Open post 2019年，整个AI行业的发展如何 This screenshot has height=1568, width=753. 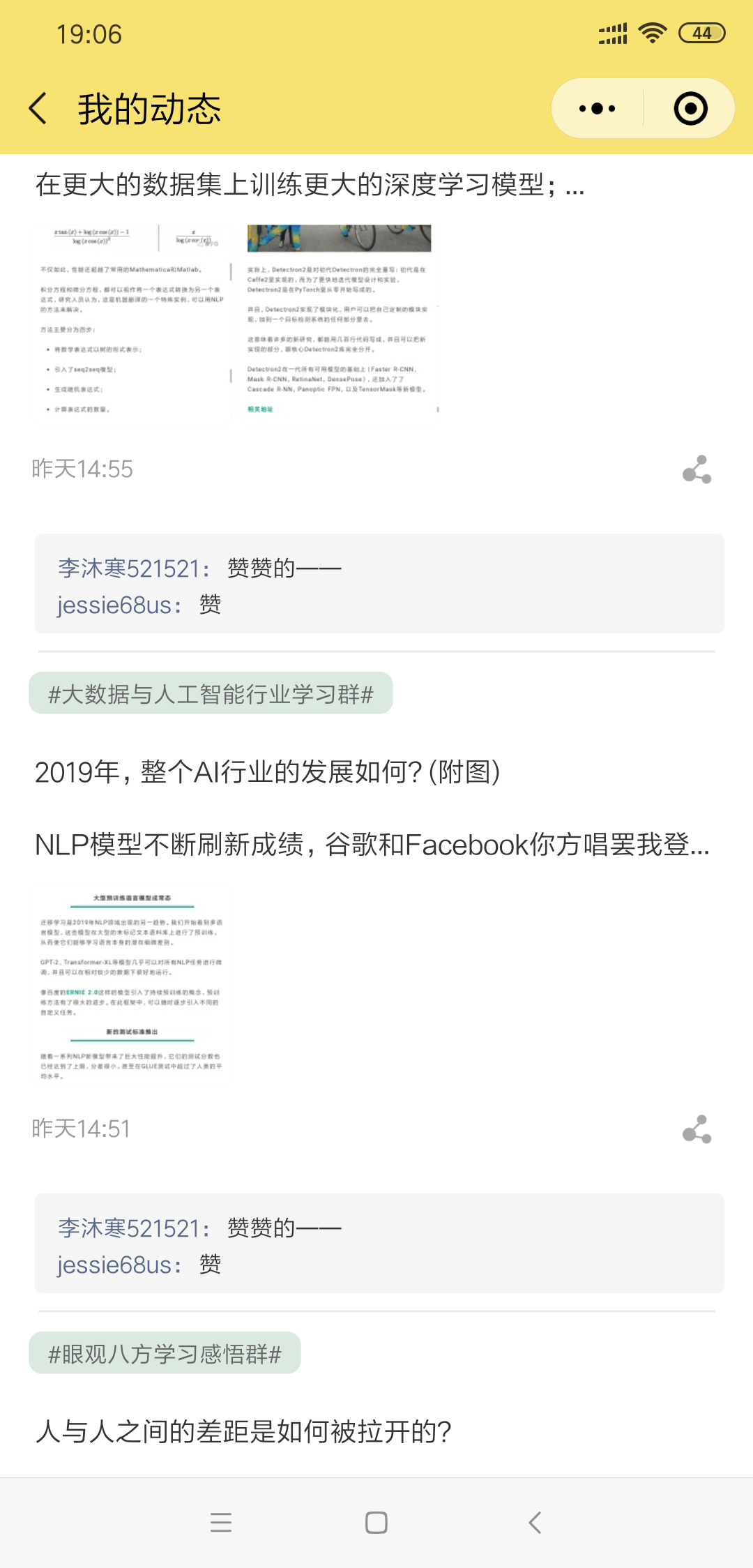[x=267, y=772]
